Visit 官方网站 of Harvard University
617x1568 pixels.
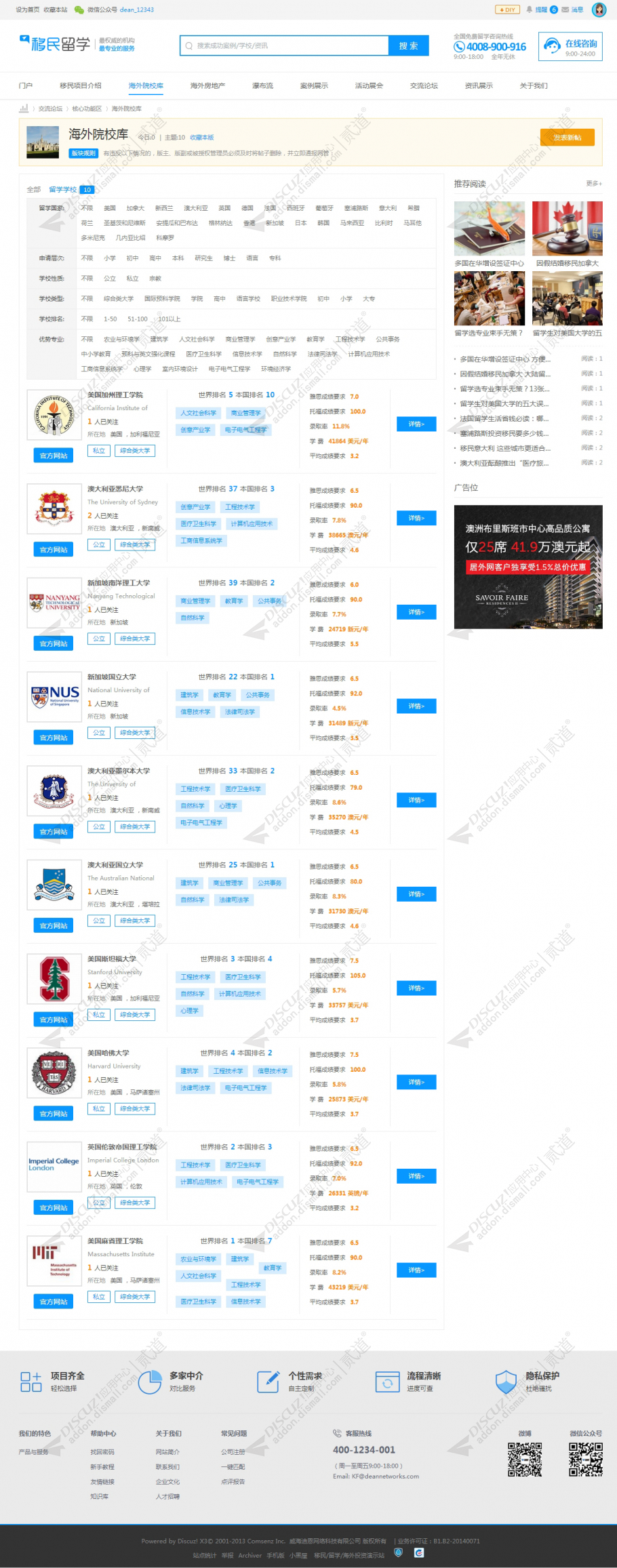pyautogui.click(x=53, y=1114)
